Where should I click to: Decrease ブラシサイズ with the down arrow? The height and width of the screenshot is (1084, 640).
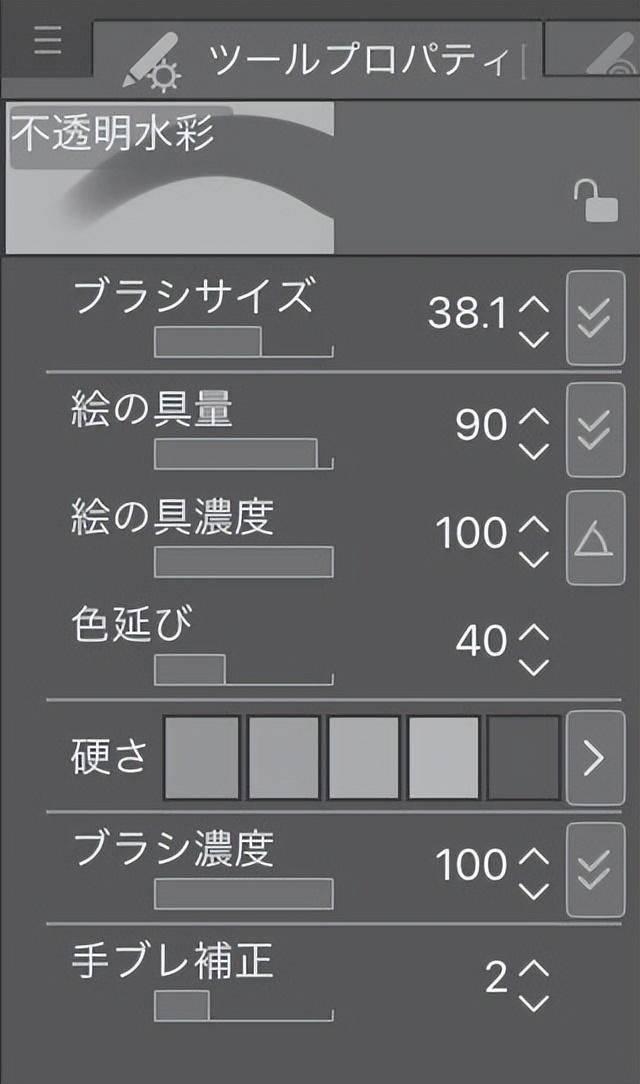pos(535,338)
